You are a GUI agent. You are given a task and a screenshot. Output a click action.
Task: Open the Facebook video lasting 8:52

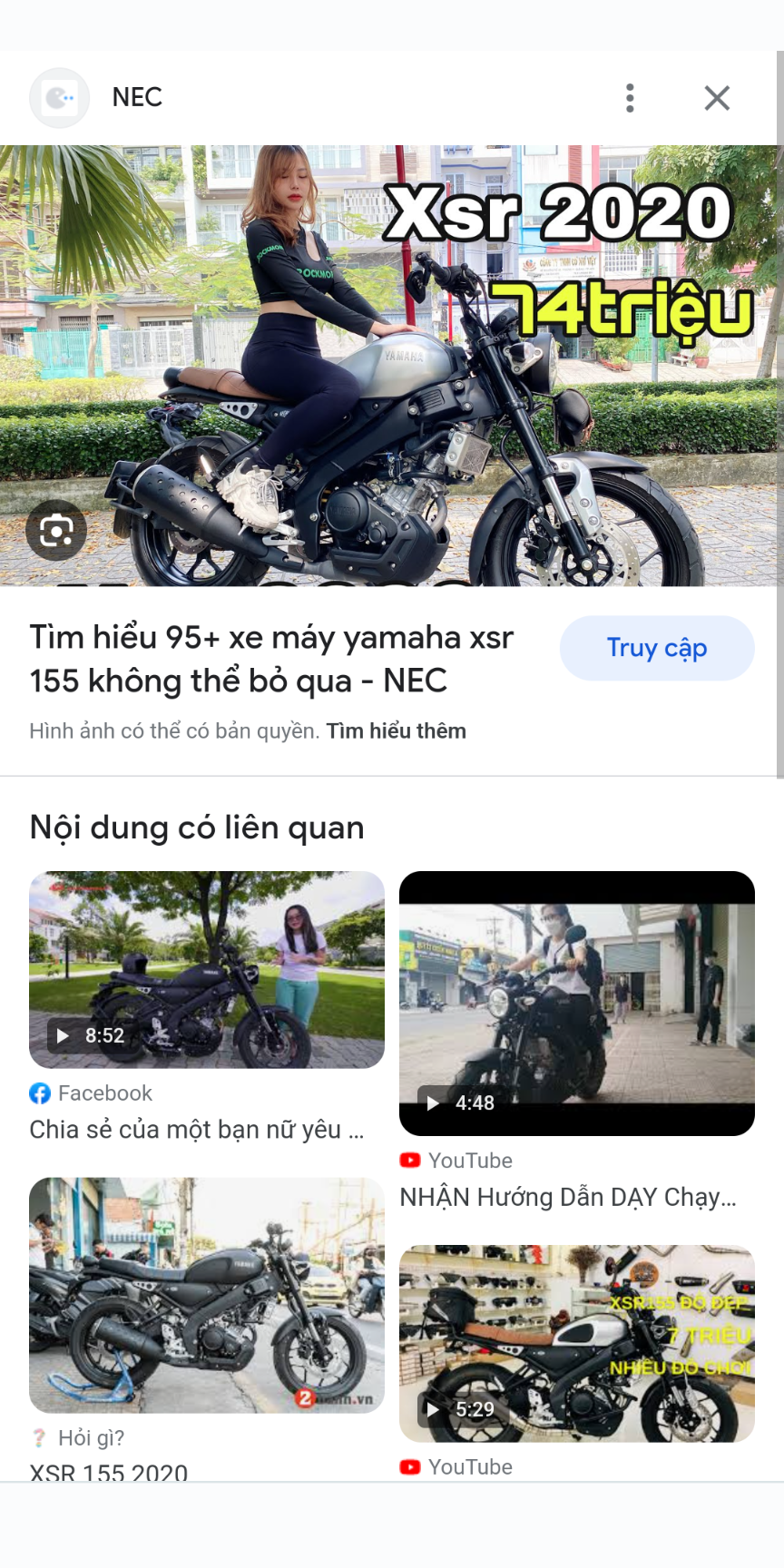[207, 969]
